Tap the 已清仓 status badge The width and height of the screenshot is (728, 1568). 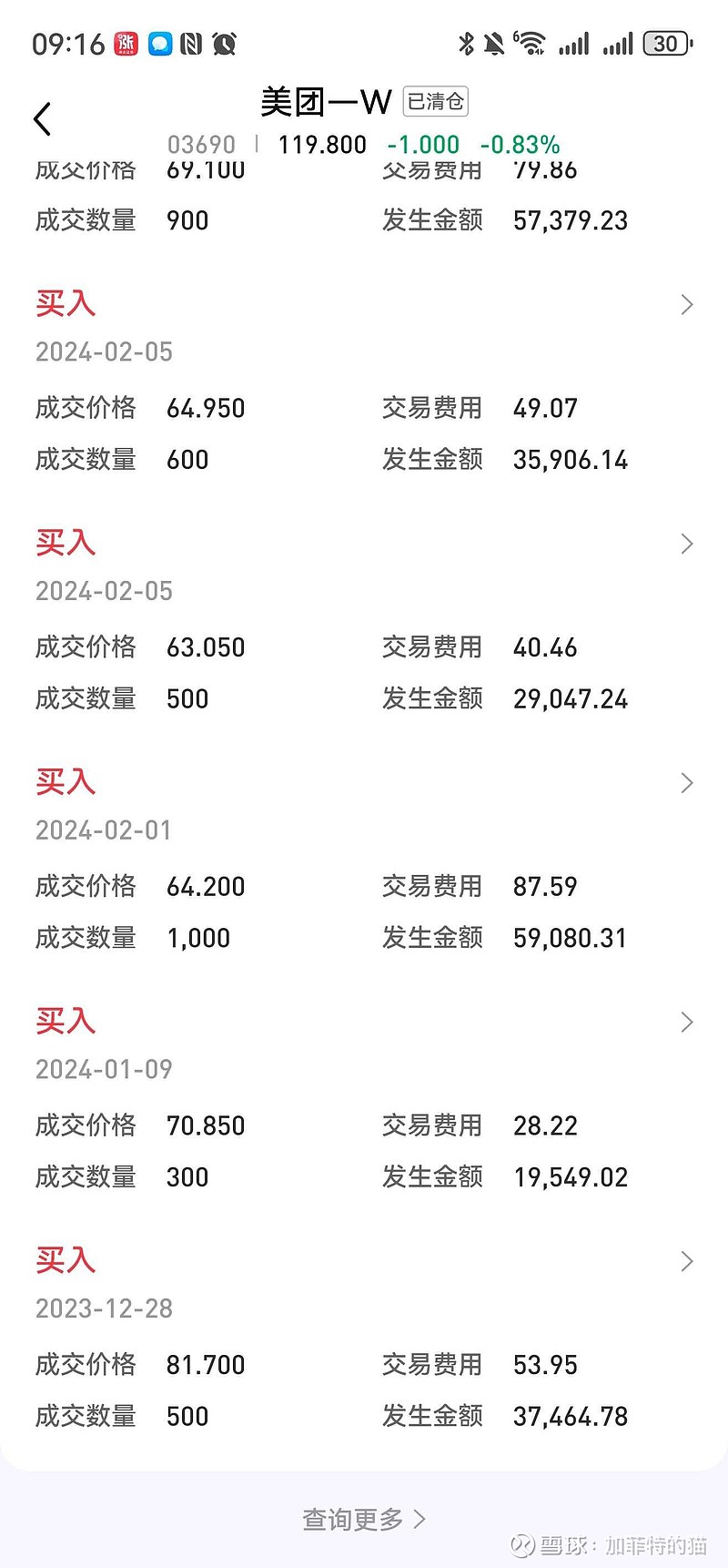click(x=435, y=102)
